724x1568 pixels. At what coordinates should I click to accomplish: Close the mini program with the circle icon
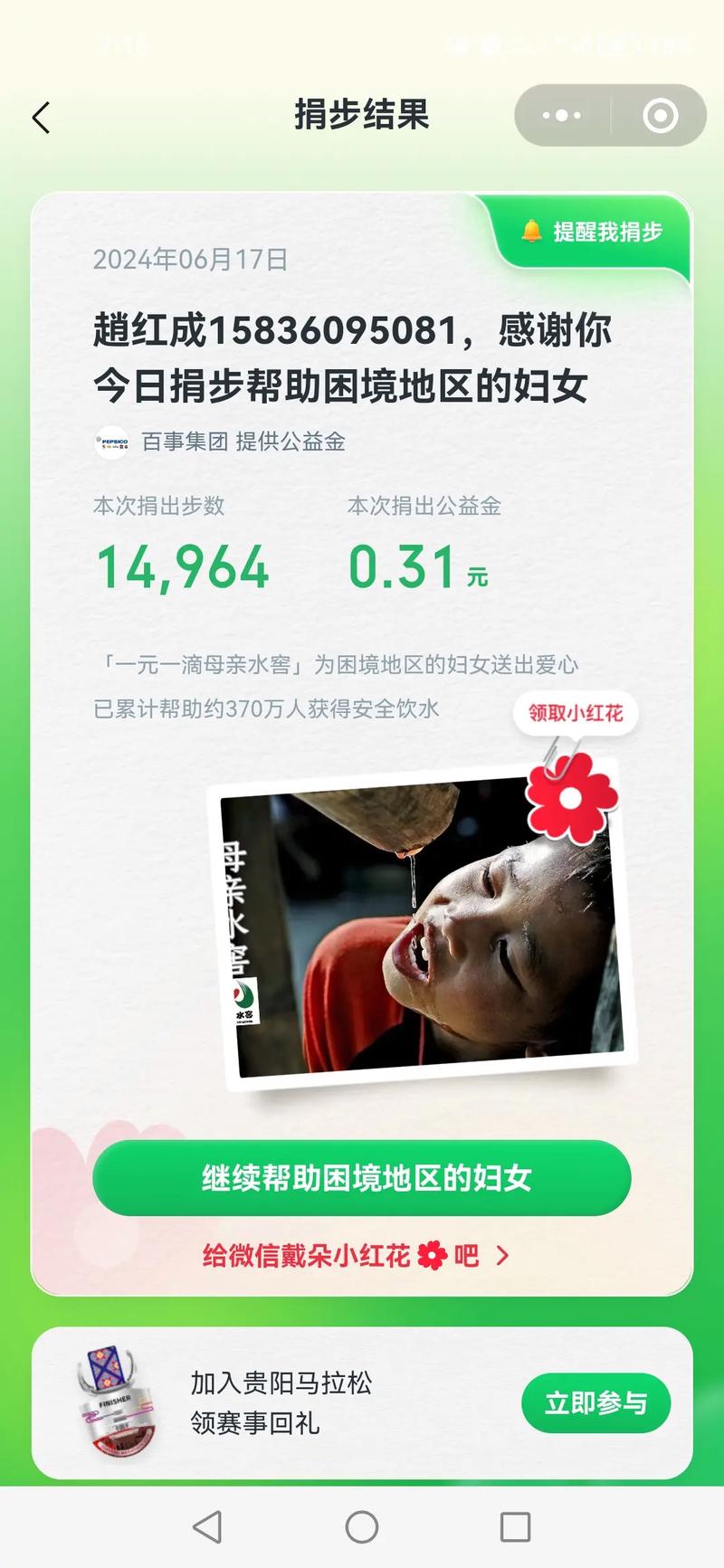coord(660,116)
